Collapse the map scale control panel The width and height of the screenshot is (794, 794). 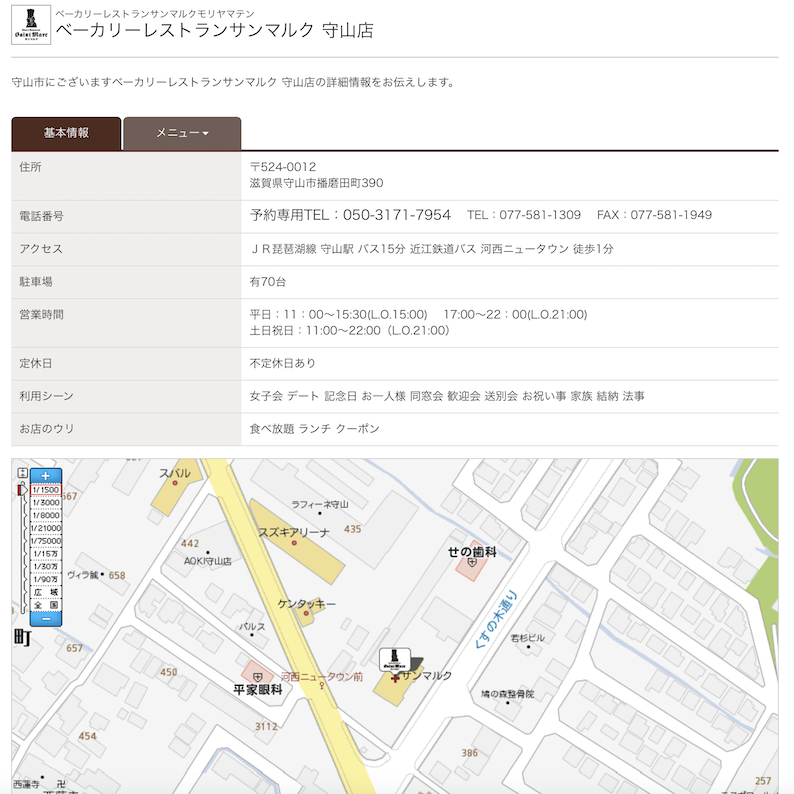pyautogui.click(x=21, y=472)
